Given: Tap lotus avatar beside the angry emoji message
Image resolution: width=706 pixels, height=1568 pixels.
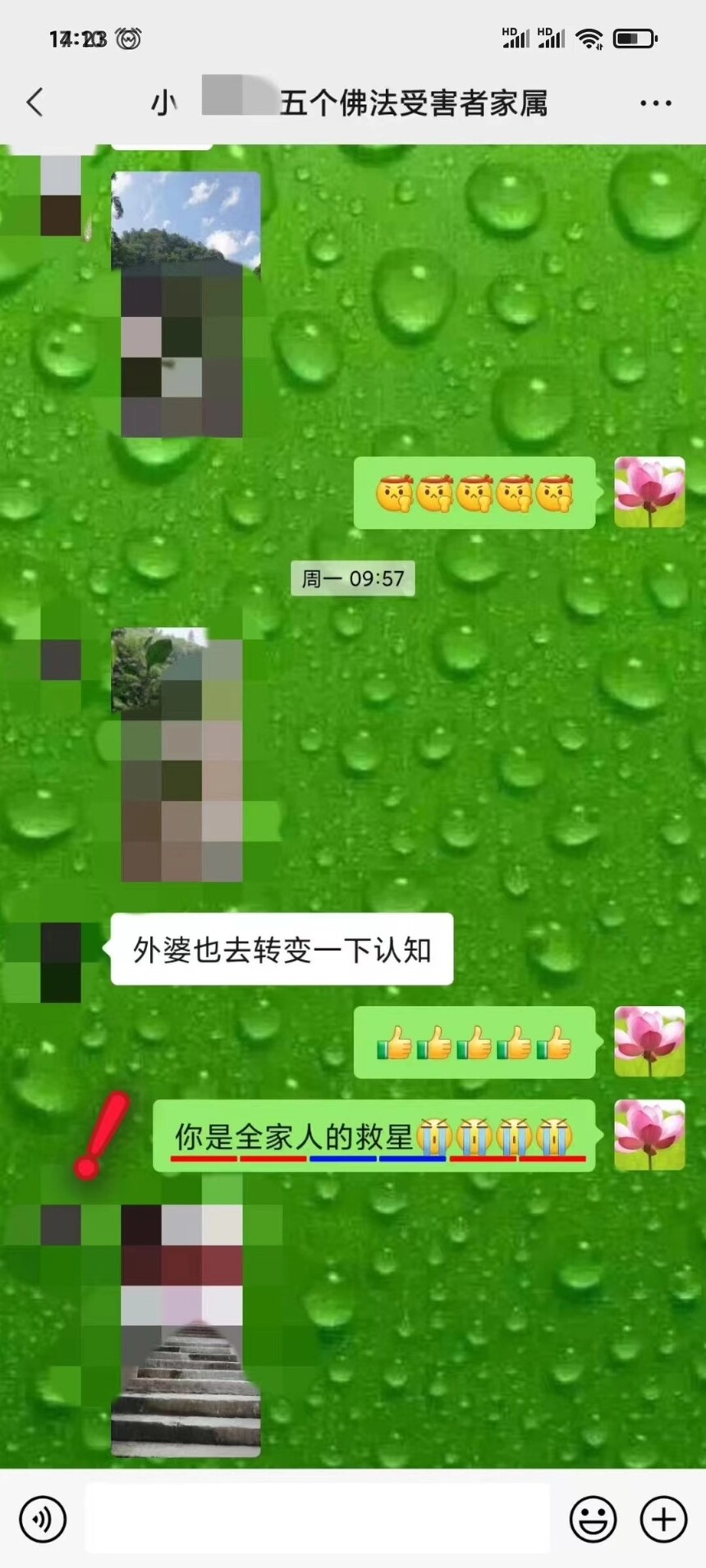Looking at the screenshot, I should (649, 492).
